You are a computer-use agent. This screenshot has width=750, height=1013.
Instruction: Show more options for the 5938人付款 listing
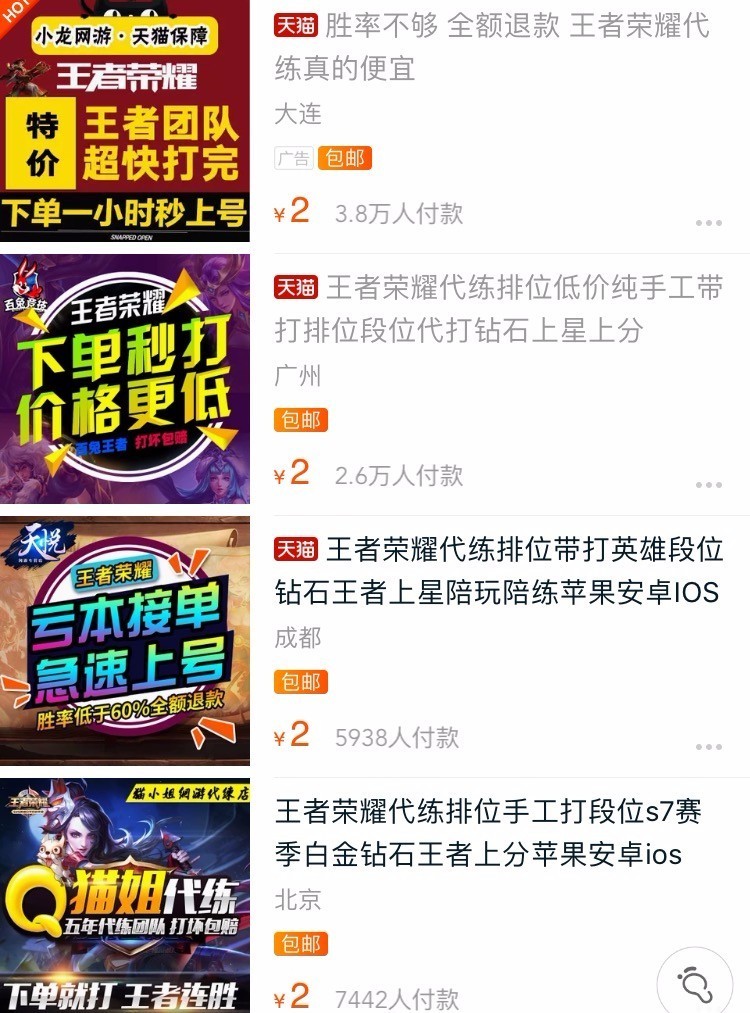pyautogui.click(x=708, y=747)
